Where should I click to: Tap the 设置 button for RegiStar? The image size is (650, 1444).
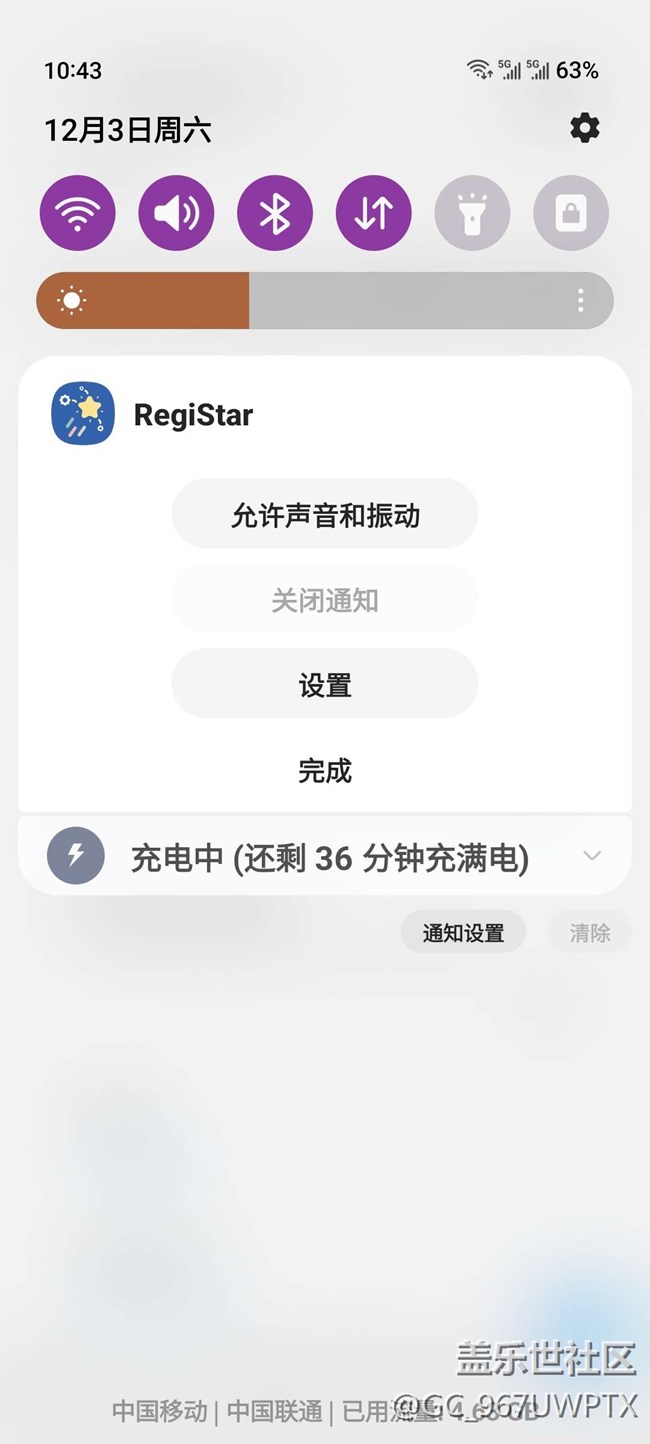point(325,684)
